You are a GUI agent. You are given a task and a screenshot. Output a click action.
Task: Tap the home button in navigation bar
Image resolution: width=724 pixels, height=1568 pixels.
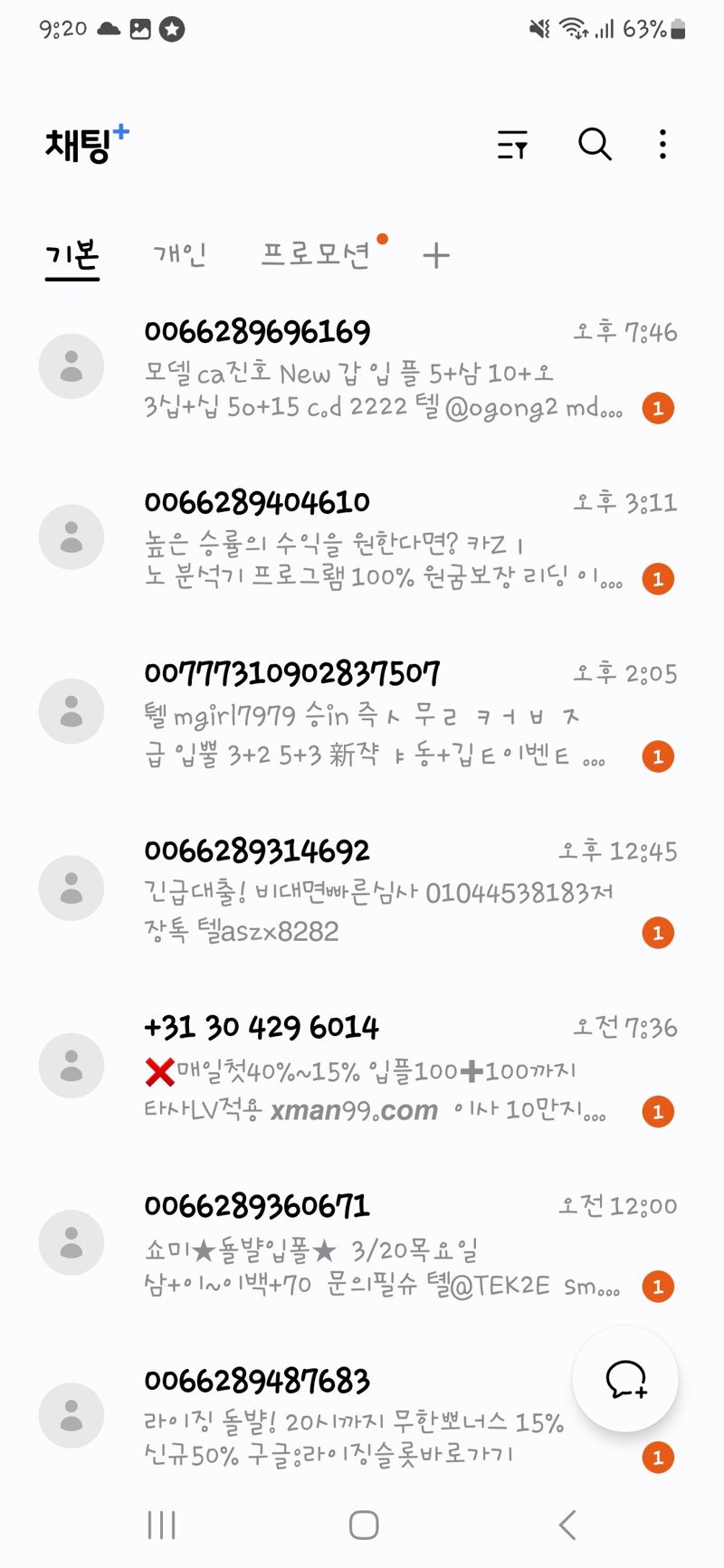point(364,1525)
